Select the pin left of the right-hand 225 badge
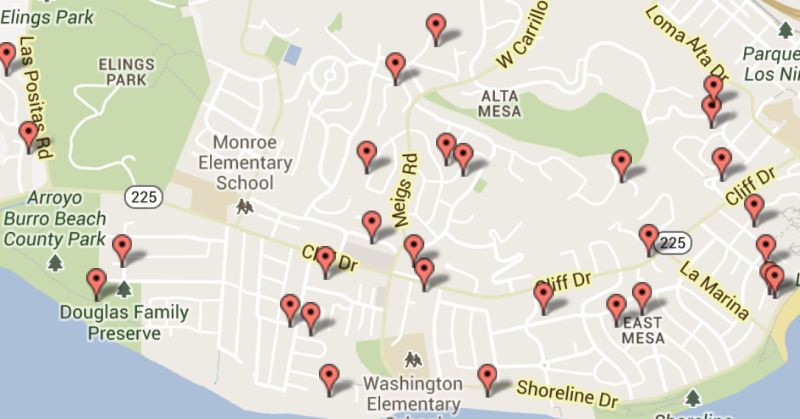The image size is (800, 419). click(x=649, y=237)
